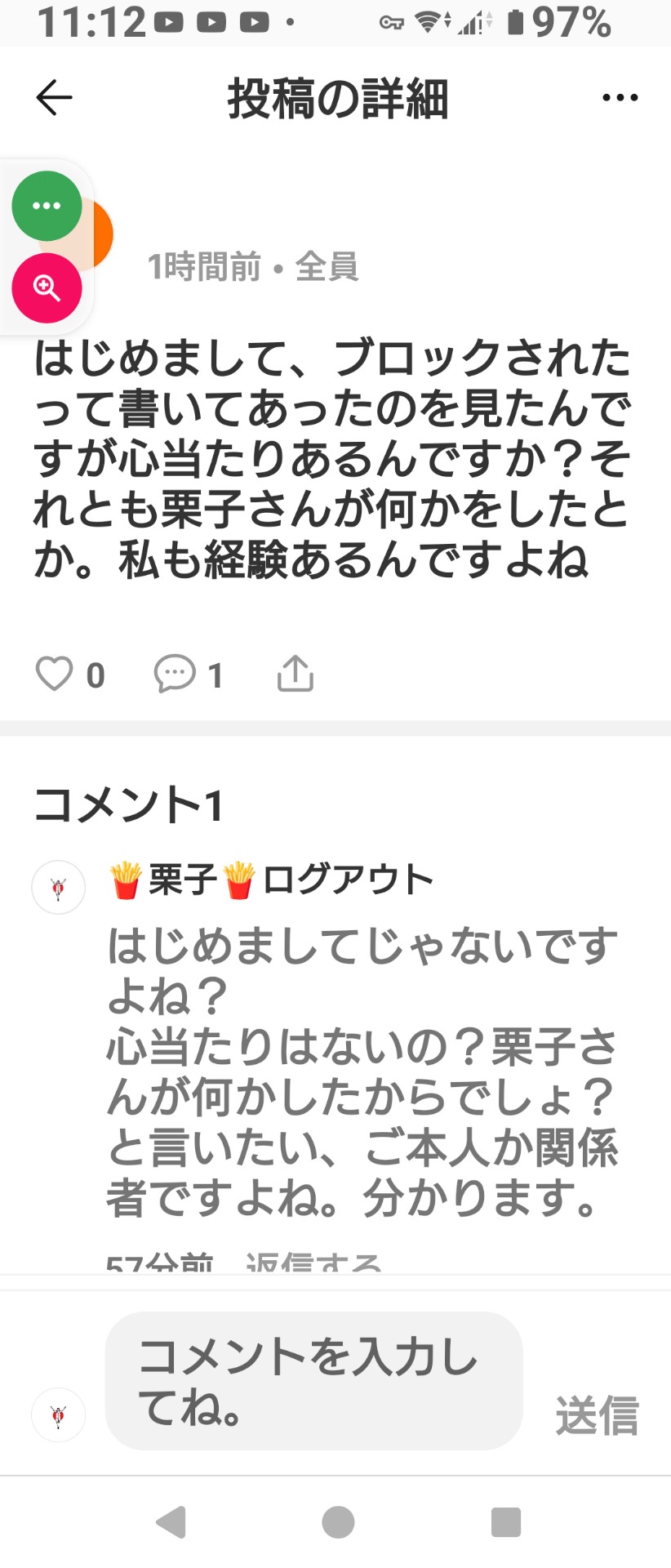
Task: Tap the home circle navigation button
Action: (x=337, y=1521)
